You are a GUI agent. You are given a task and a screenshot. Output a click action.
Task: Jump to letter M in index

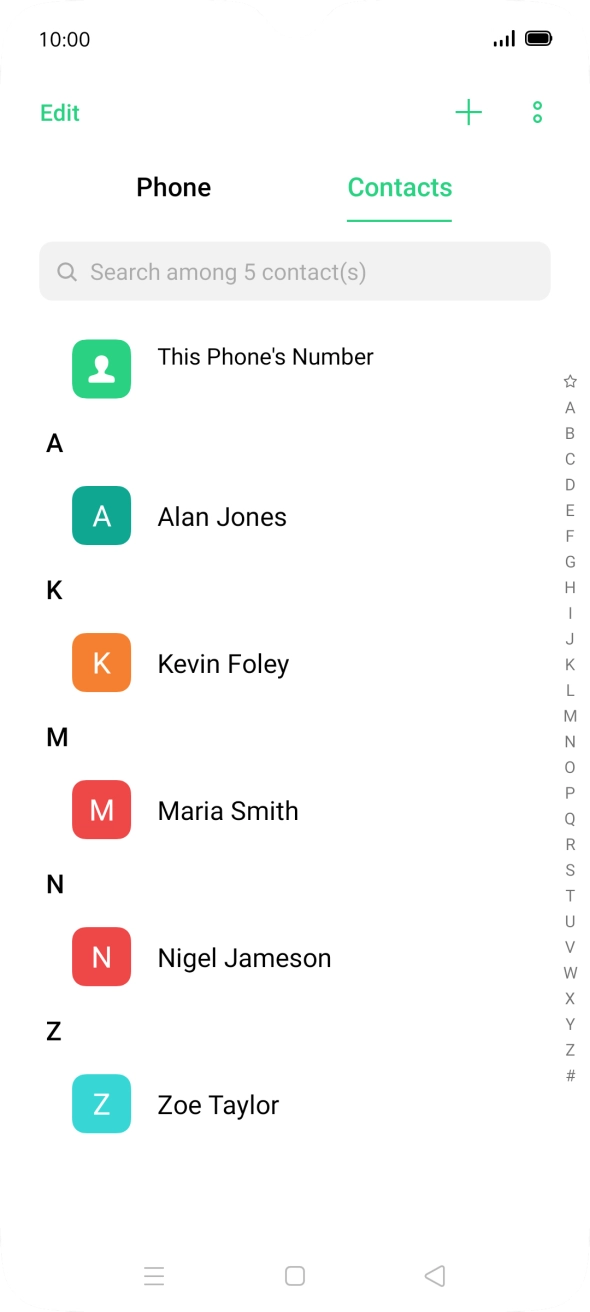coord(570,716)
